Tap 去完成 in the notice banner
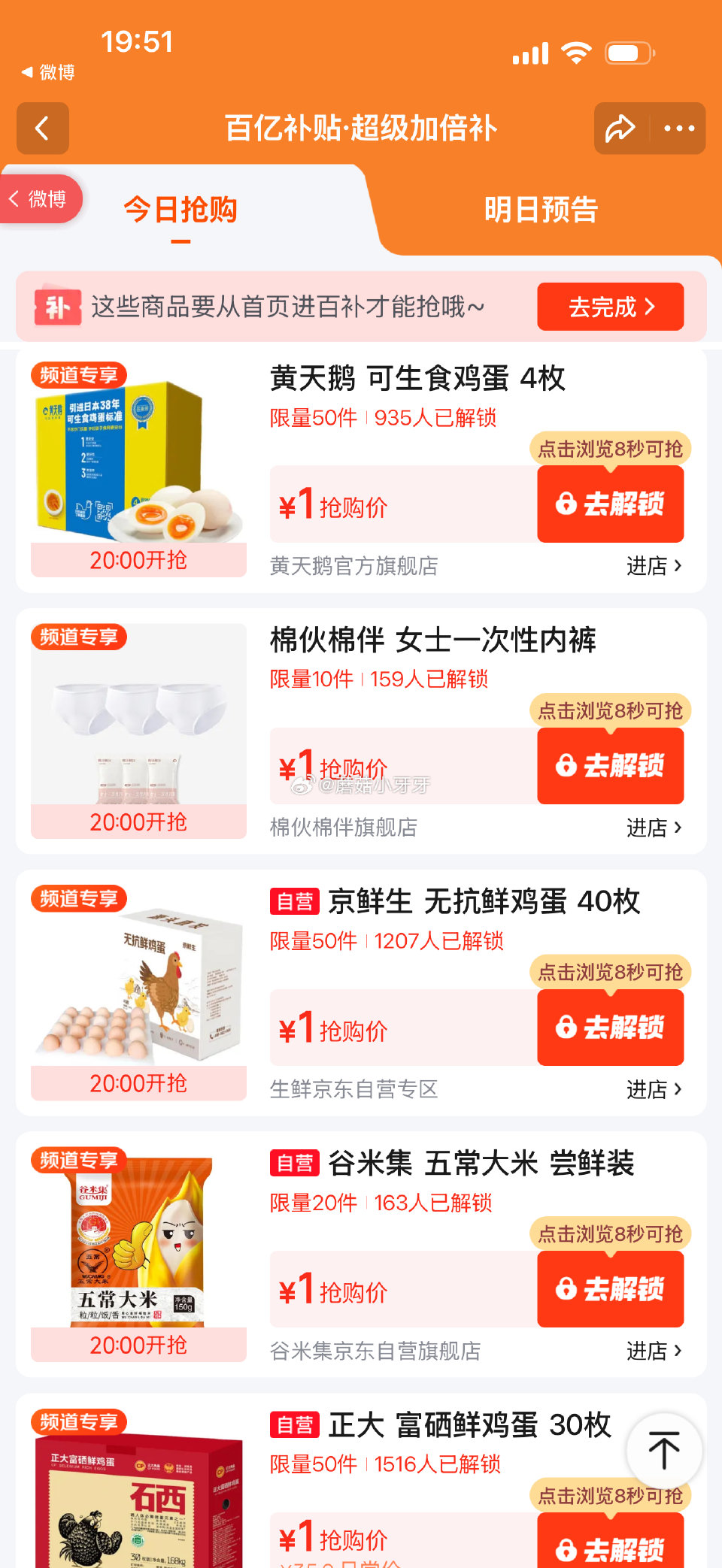The height and width of the screenshot is (1568, 722). pos(609,307)
